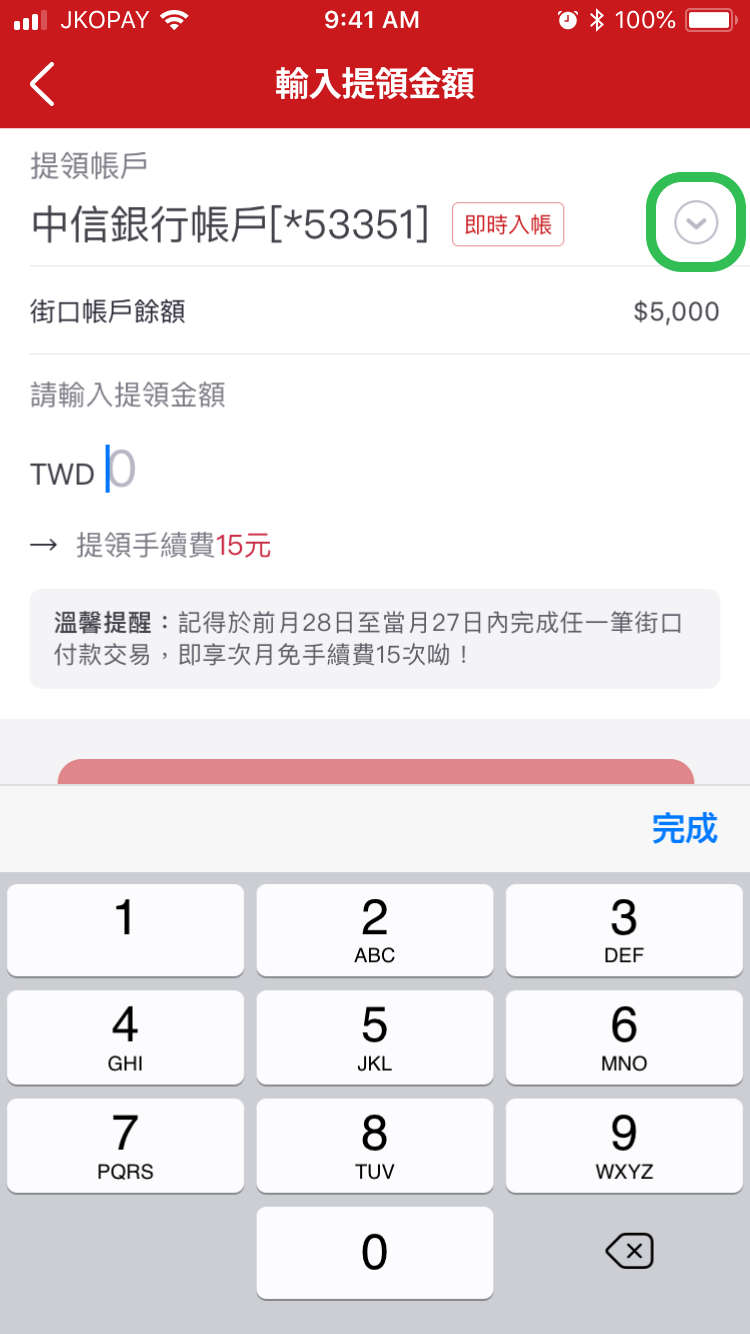Enter digit 5 on the keypad
The width and height of the screenshot is (750, 1334).
(x=374, y=1037)
